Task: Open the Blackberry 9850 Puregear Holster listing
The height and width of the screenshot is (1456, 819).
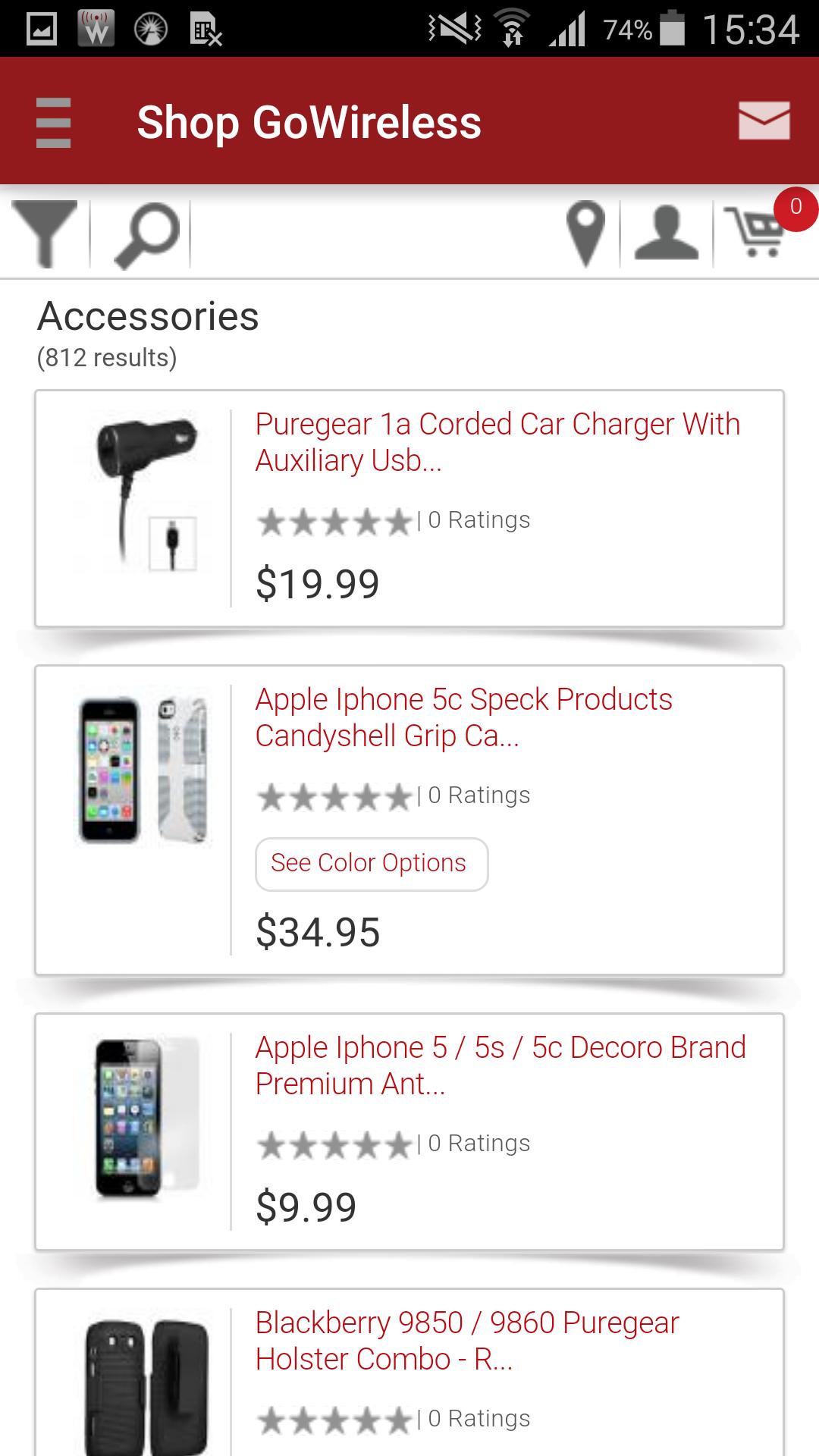Action: pos(466,1337)
